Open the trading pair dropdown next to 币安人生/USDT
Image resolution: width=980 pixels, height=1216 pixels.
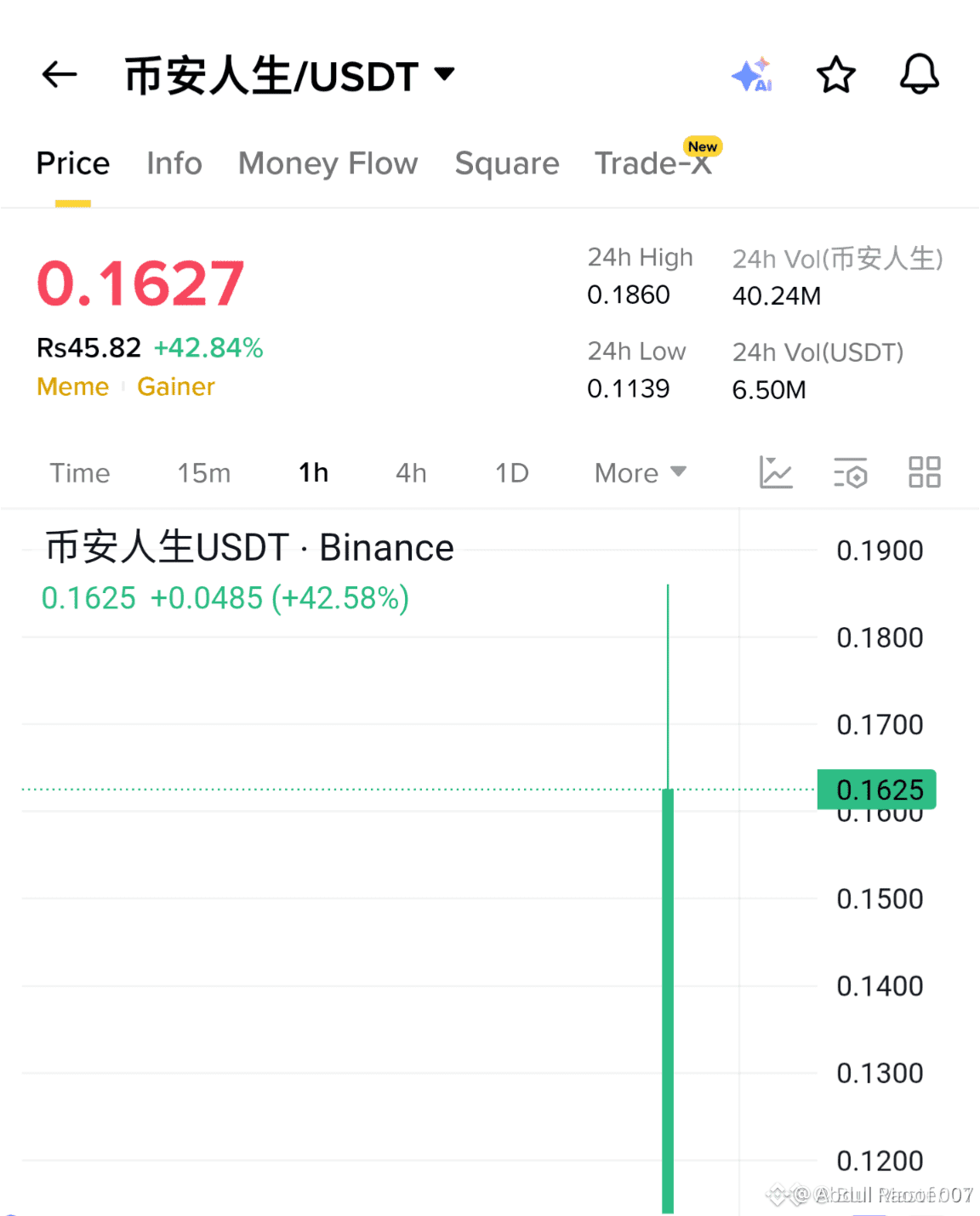point(446,75)
